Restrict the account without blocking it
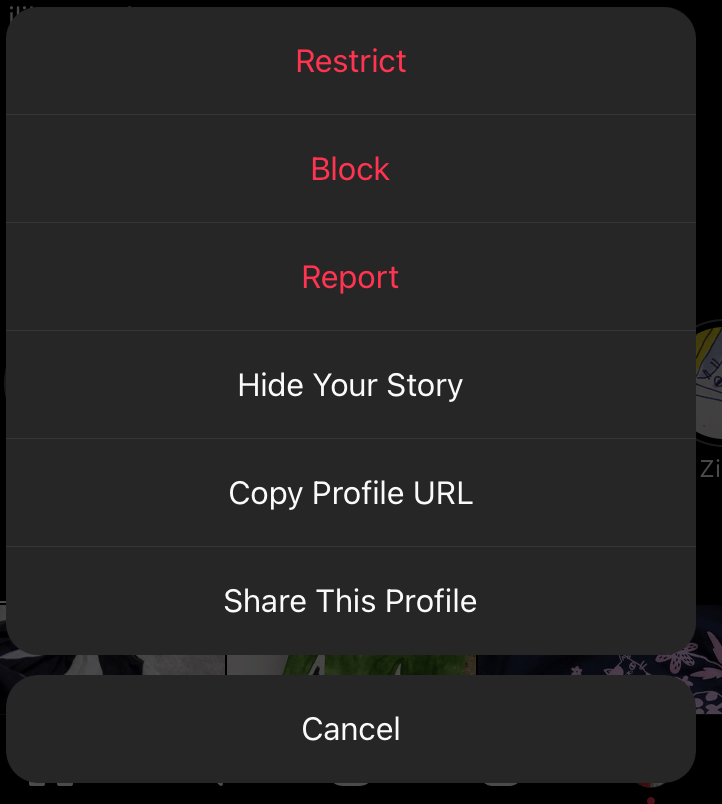Image resolution: width=722 pixels, height=804 pixels. pos(350,60)
